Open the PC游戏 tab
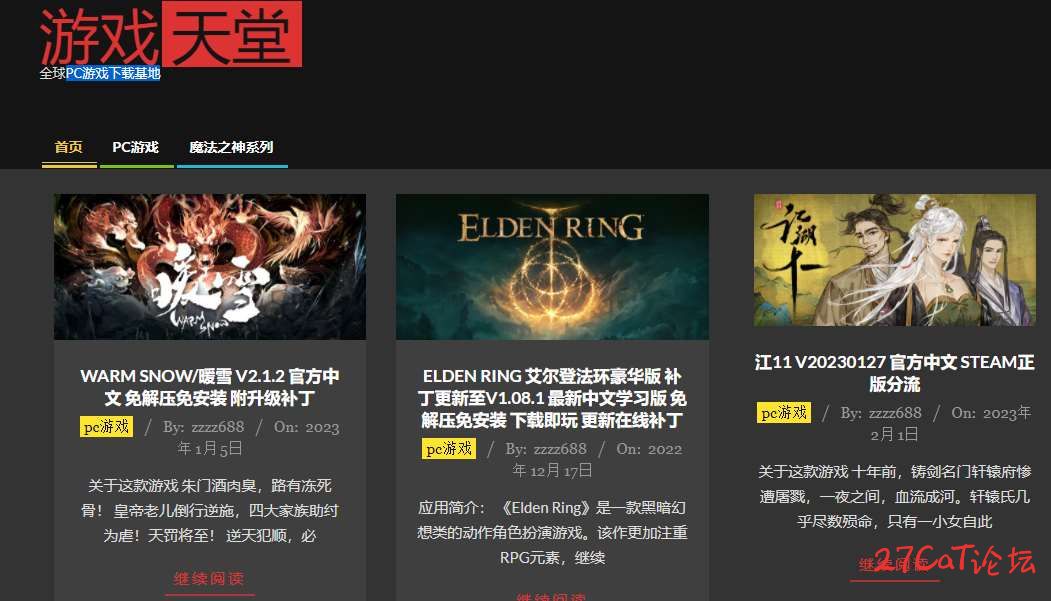Viewport: 1051px width, 601px height. tap(135, 147)
